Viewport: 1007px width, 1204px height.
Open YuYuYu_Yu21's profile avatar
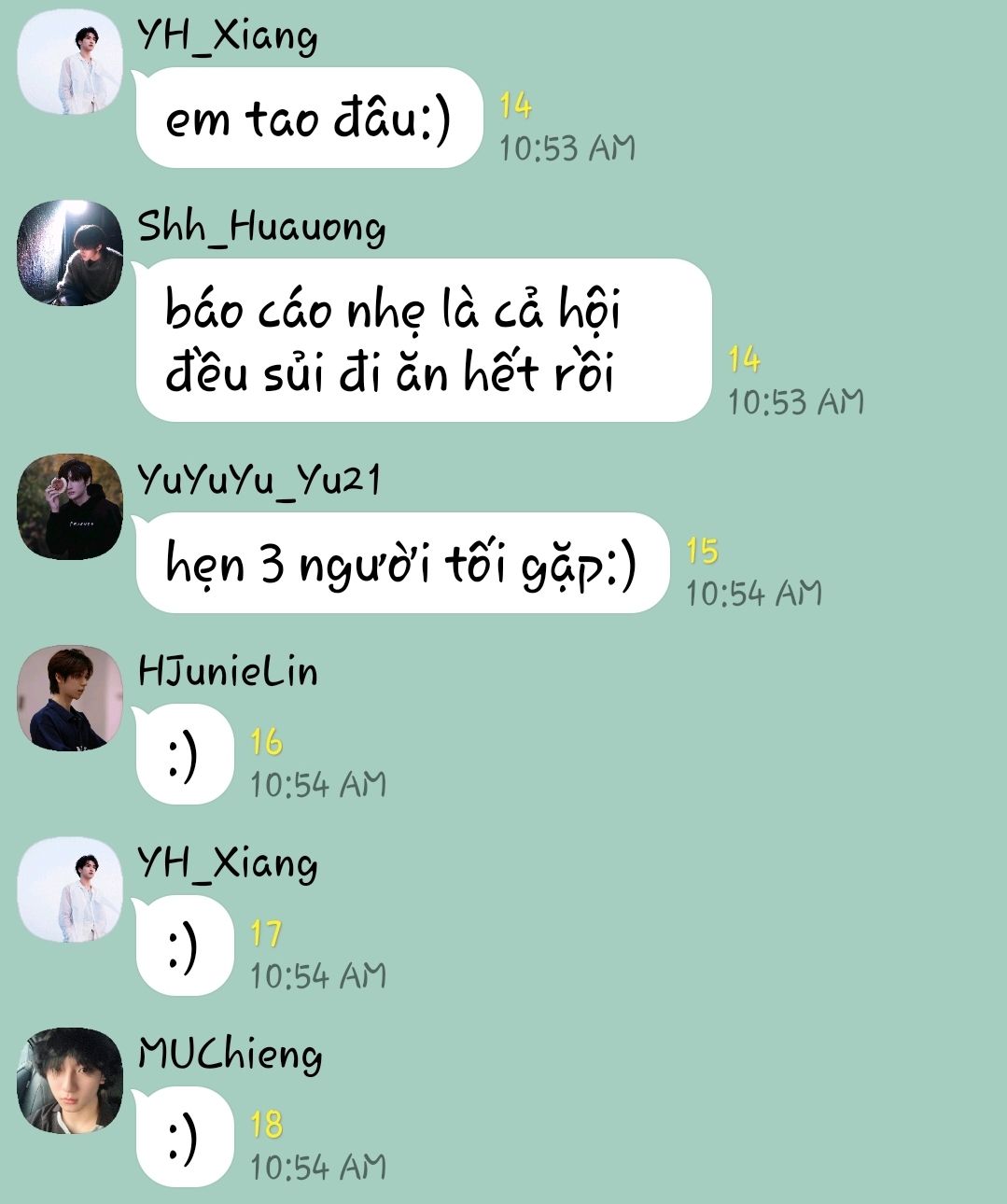70,507
